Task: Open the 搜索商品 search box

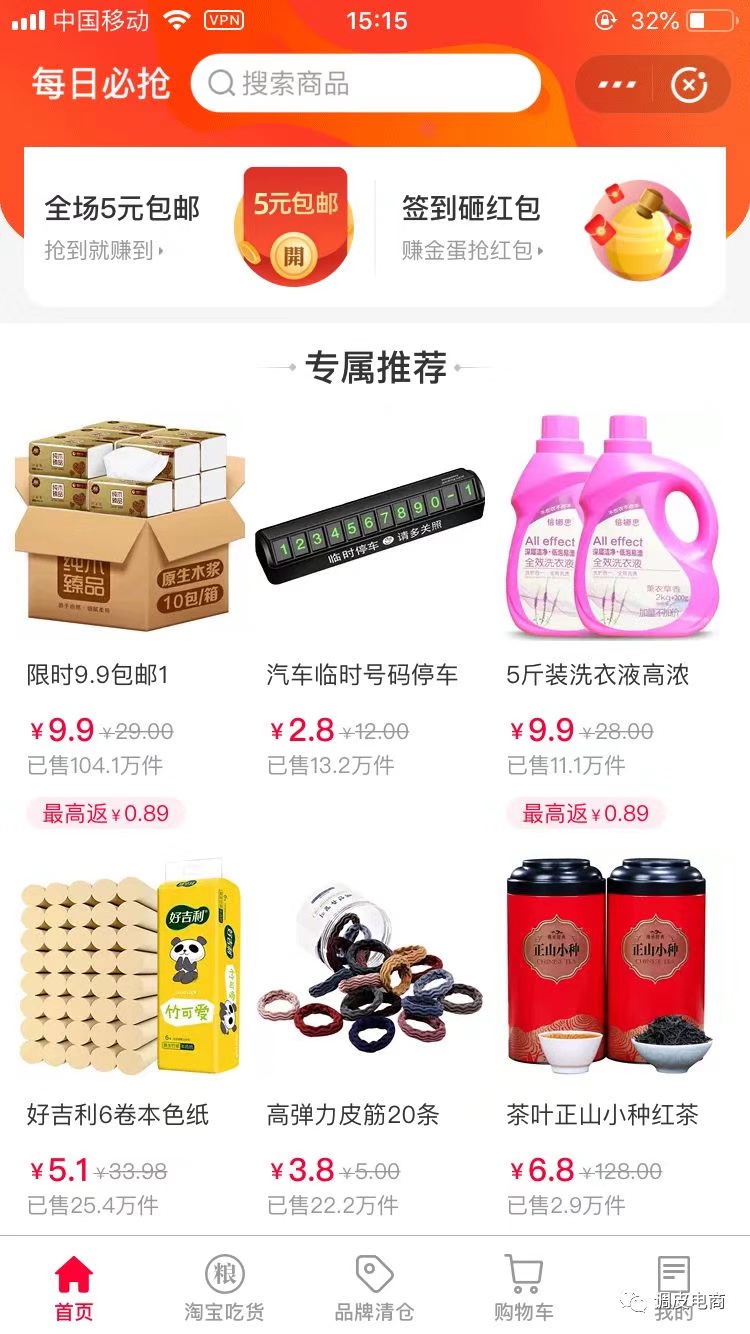Action: coord(365,84)
